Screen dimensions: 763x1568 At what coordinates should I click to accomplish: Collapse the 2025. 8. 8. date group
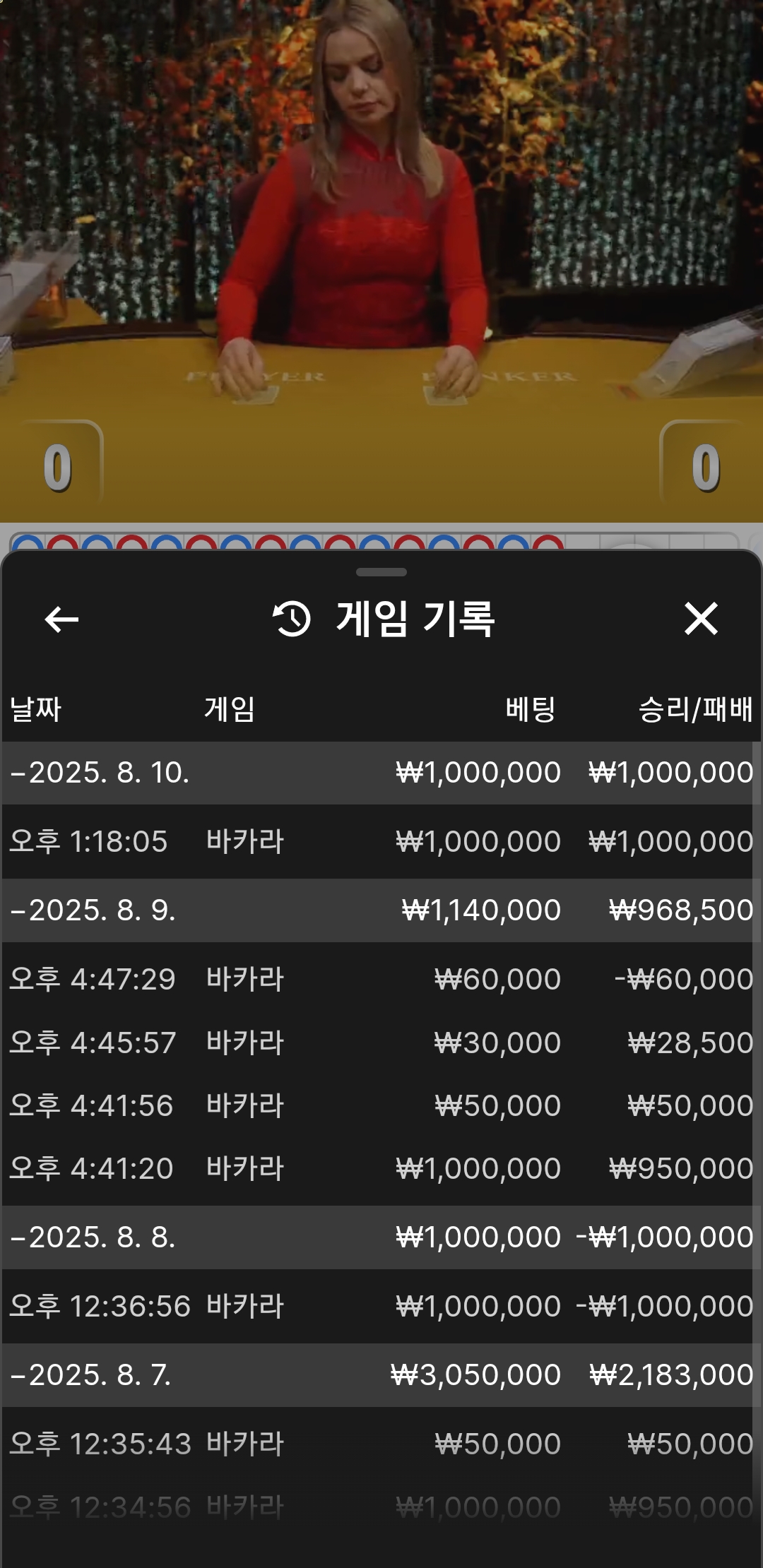click(x=92, y=1237)
